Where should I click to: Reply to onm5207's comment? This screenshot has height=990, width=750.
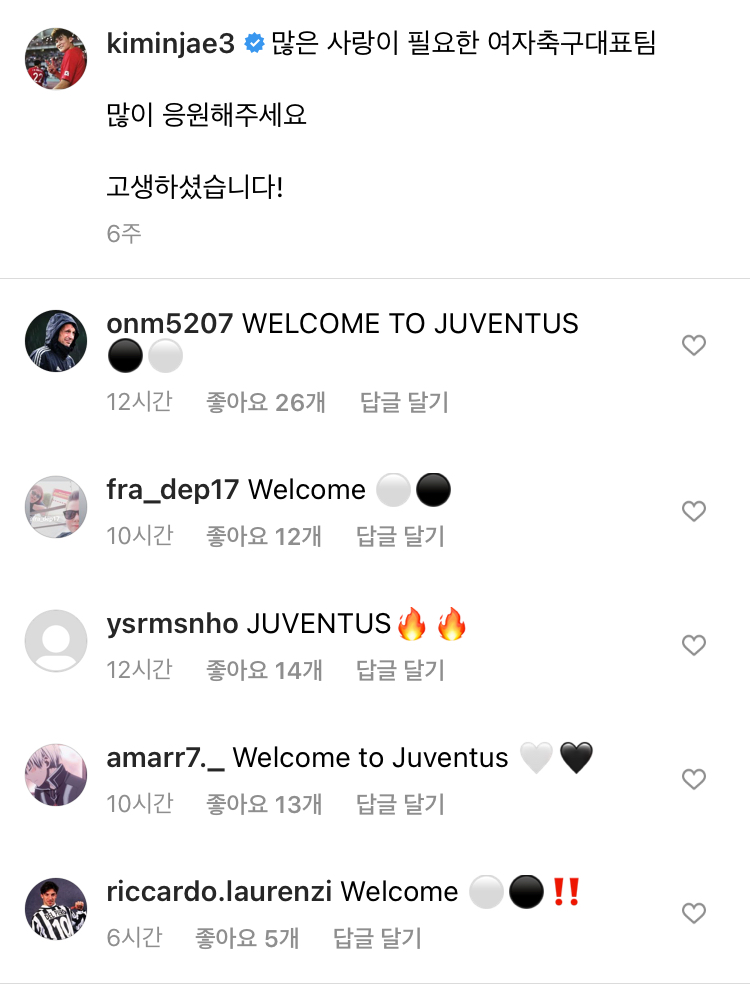(x=404, y=402)
